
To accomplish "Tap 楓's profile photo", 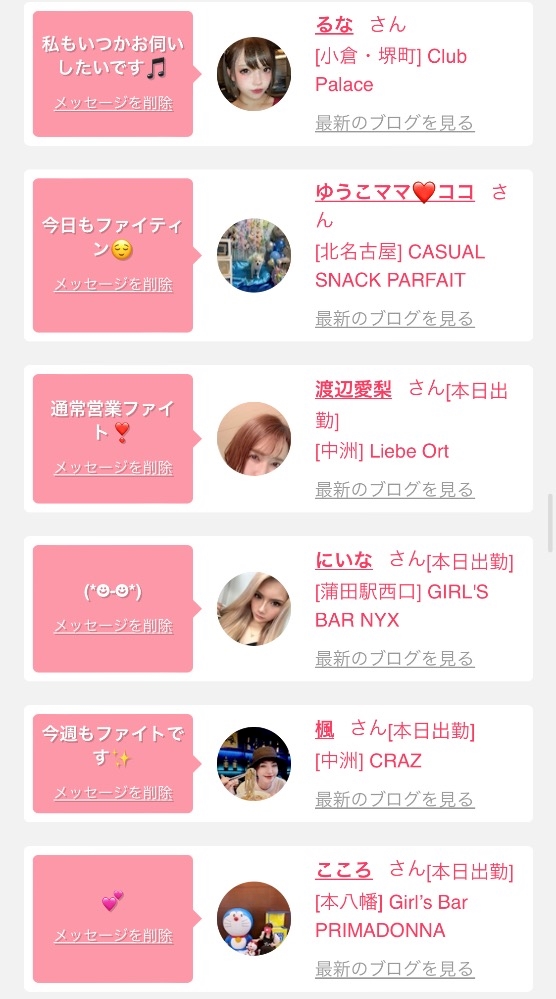I will point(254,764).
